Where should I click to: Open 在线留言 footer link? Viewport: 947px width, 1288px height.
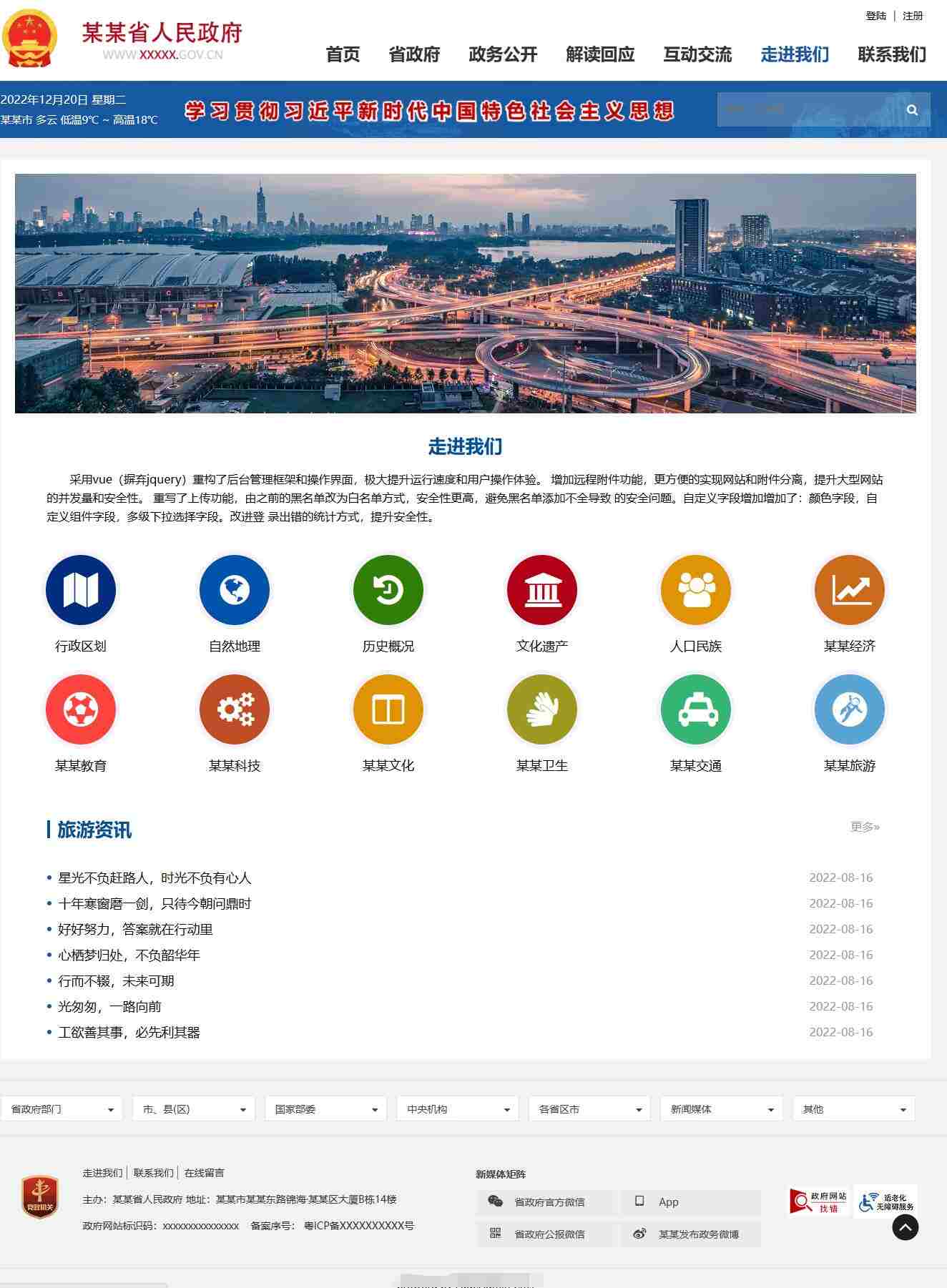(x=204, y=1173)
